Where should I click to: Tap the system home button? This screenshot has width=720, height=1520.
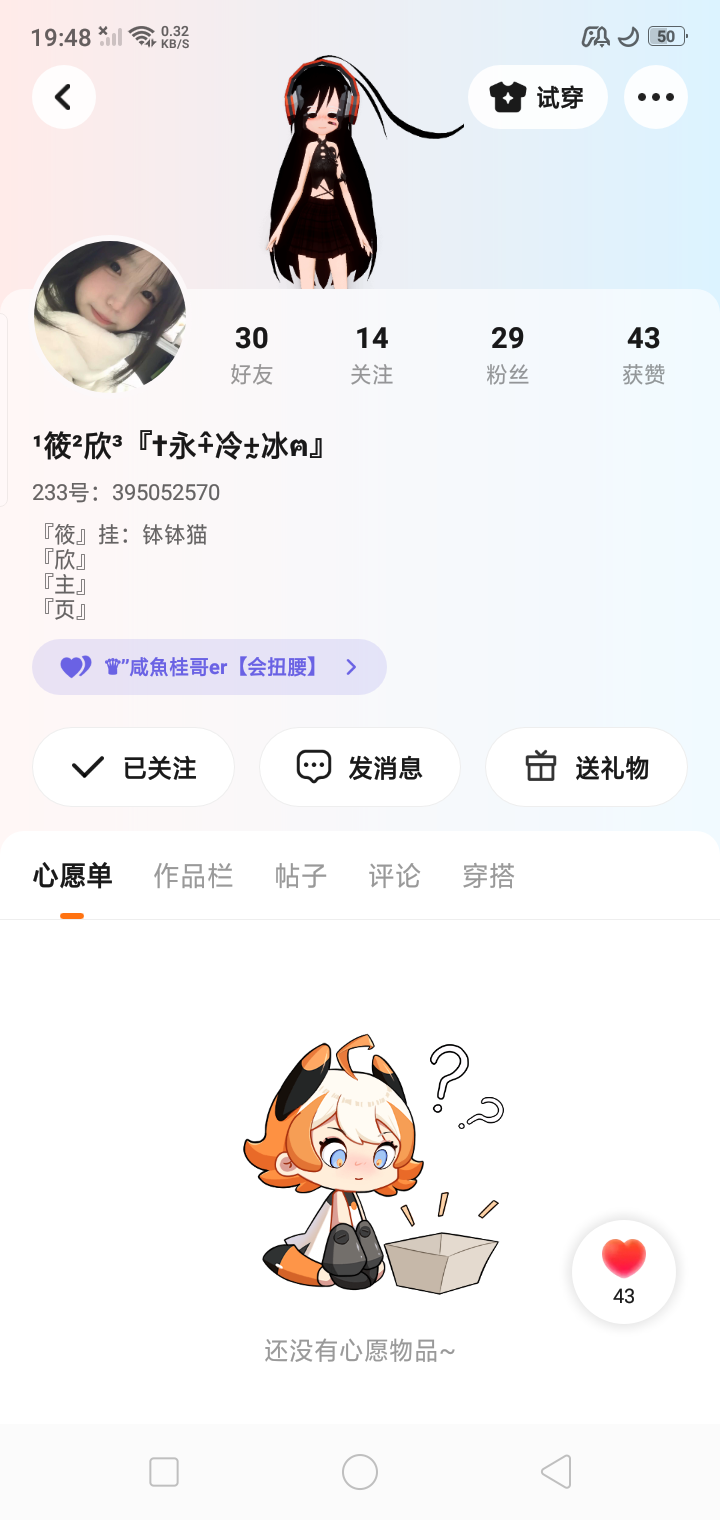point(360,1472)
